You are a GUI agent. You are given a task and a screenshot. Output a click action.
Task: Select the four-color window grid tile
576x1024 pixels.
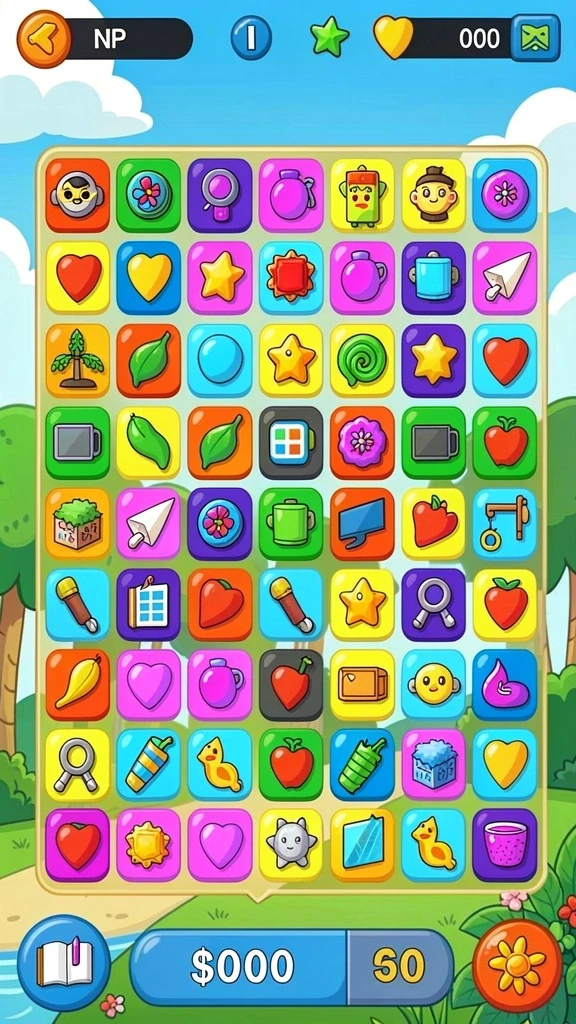(291, 442)
